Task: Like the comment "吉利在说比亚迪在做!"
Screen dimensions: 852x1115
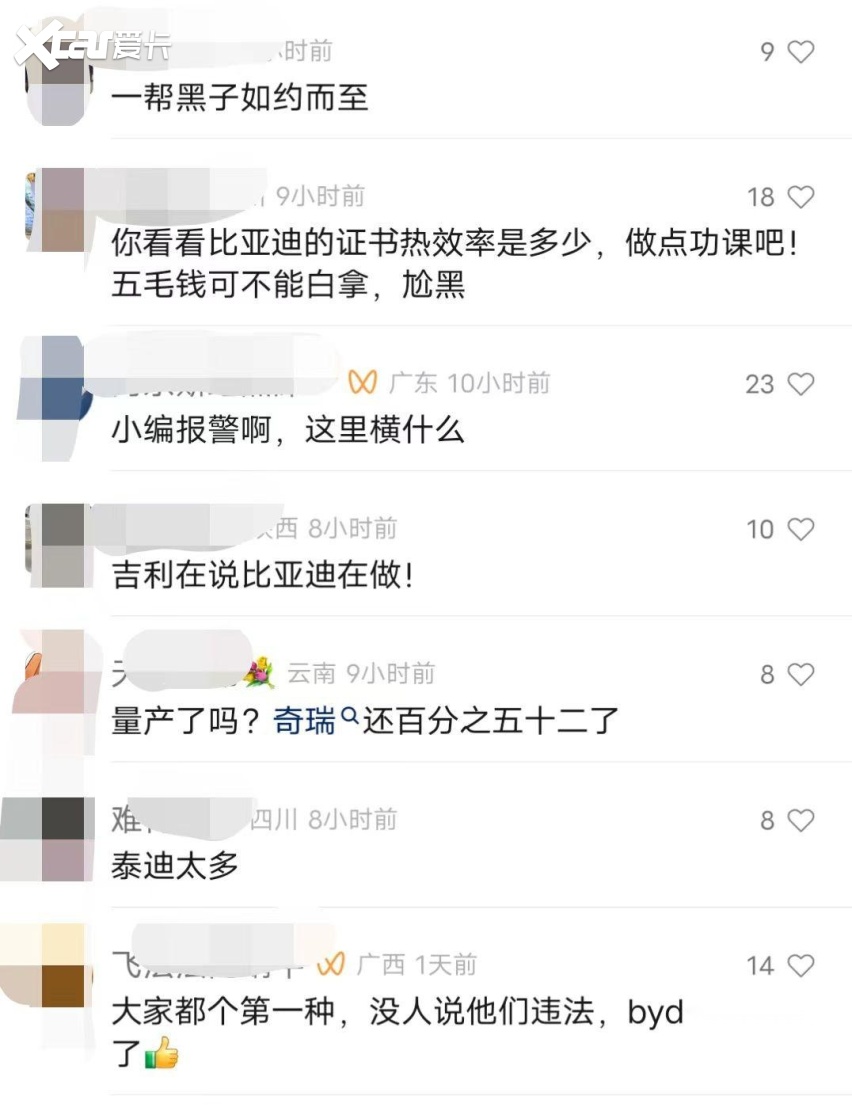Action: [x=800, y=529]
